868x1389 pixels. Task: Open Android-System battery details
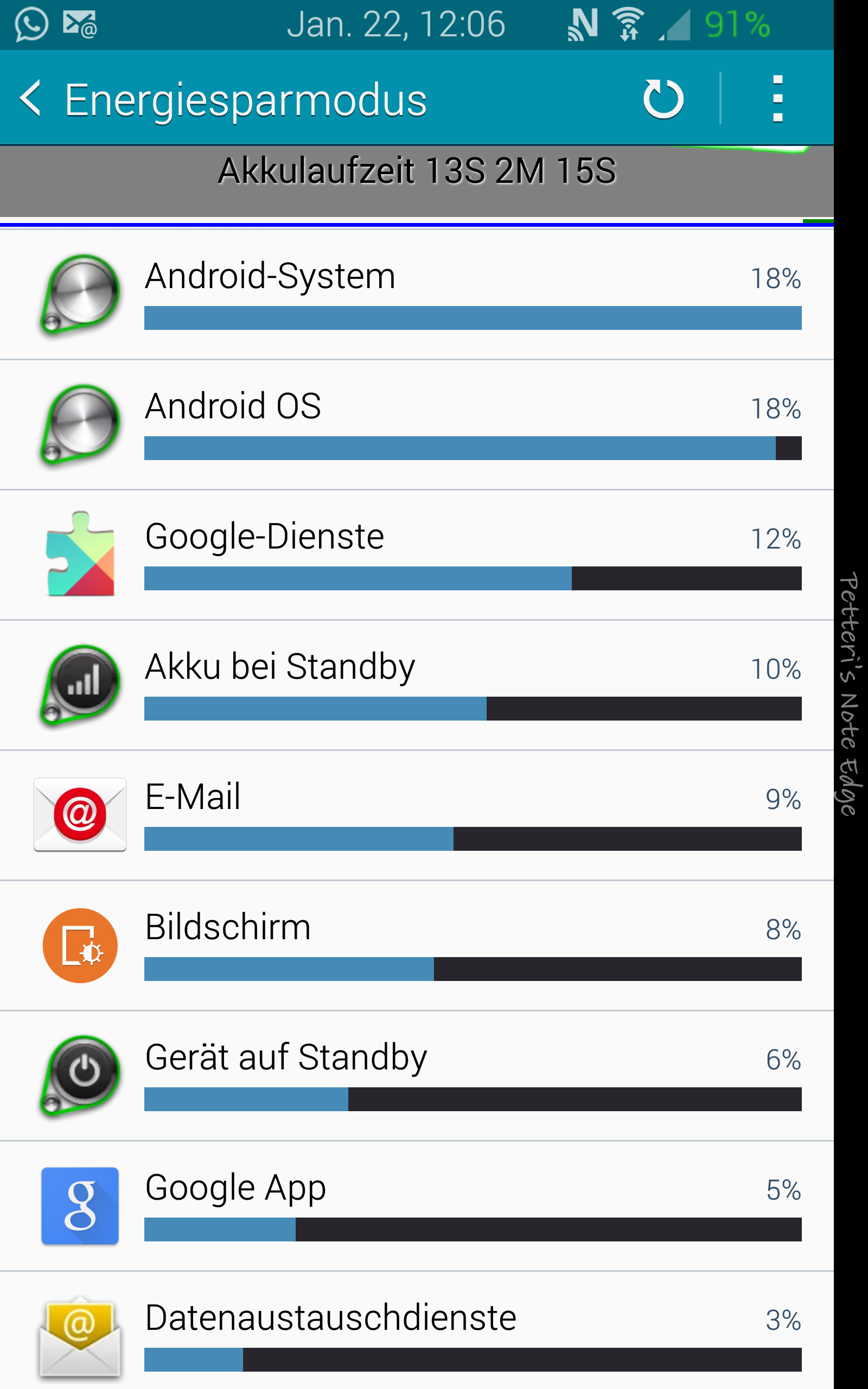[417, 295]
